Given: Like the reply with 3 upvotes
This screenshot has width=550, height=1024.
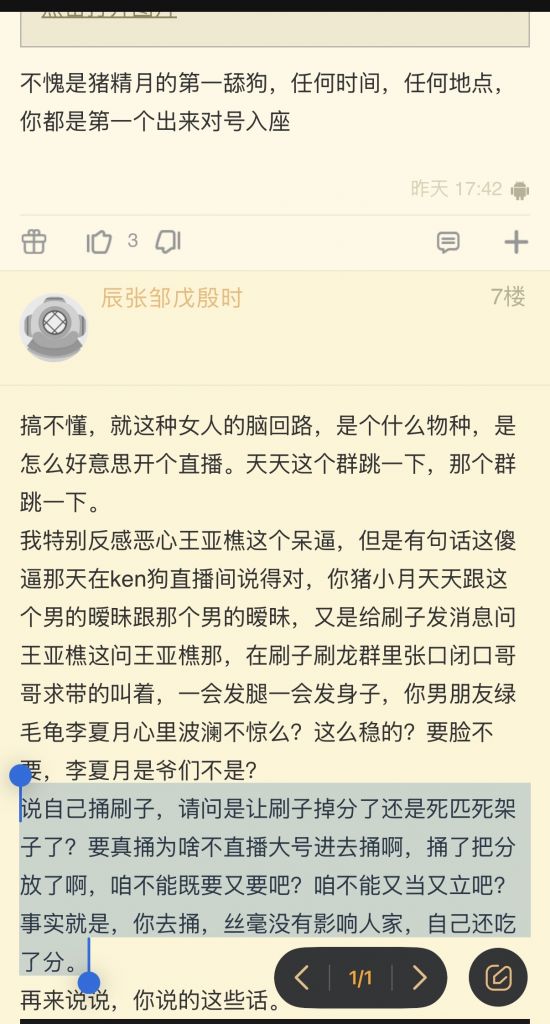Looking at the screenshot, I should click(x=99, y=242).
